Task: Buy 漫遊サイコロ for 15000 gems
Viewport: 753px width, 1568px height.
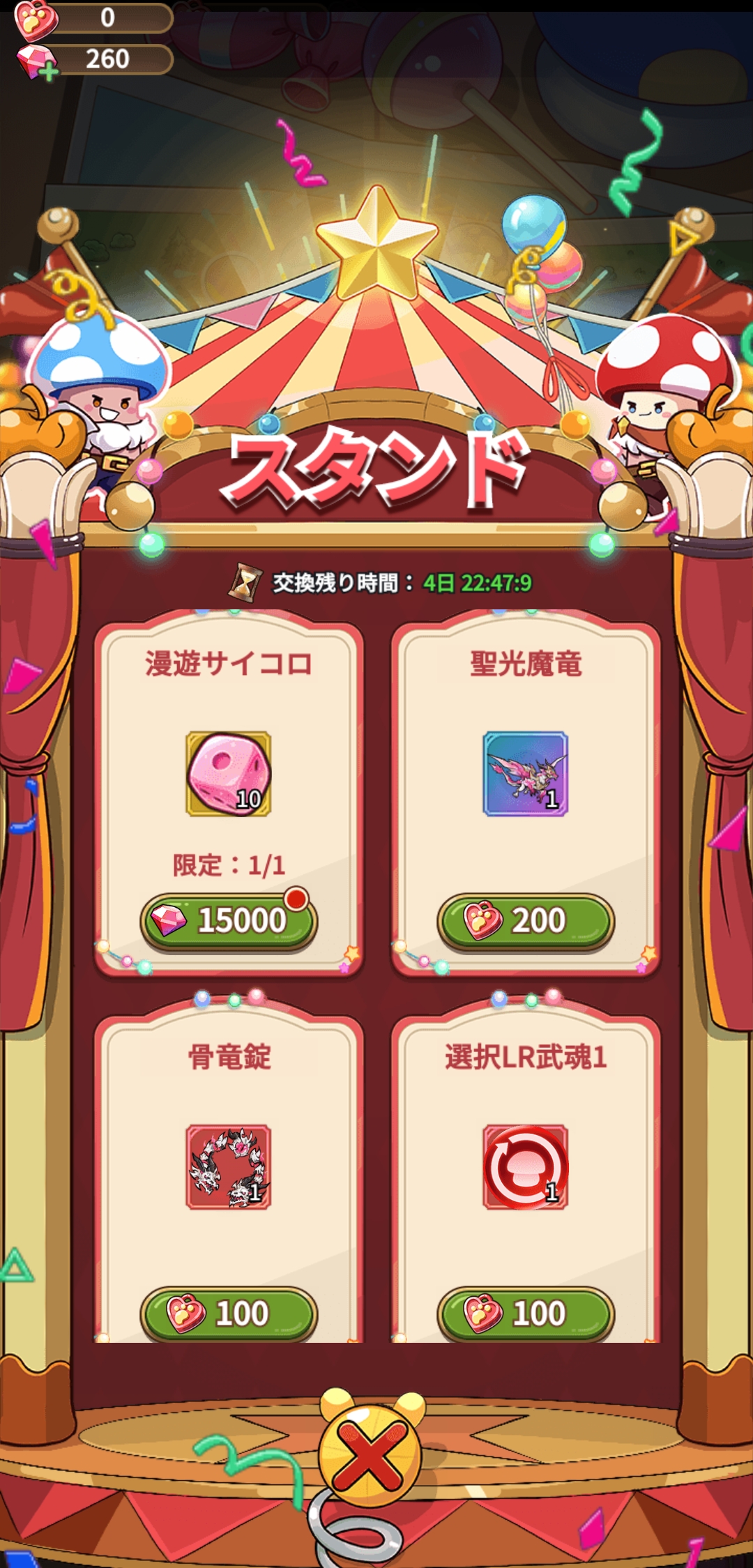Action: pos(229,921)
